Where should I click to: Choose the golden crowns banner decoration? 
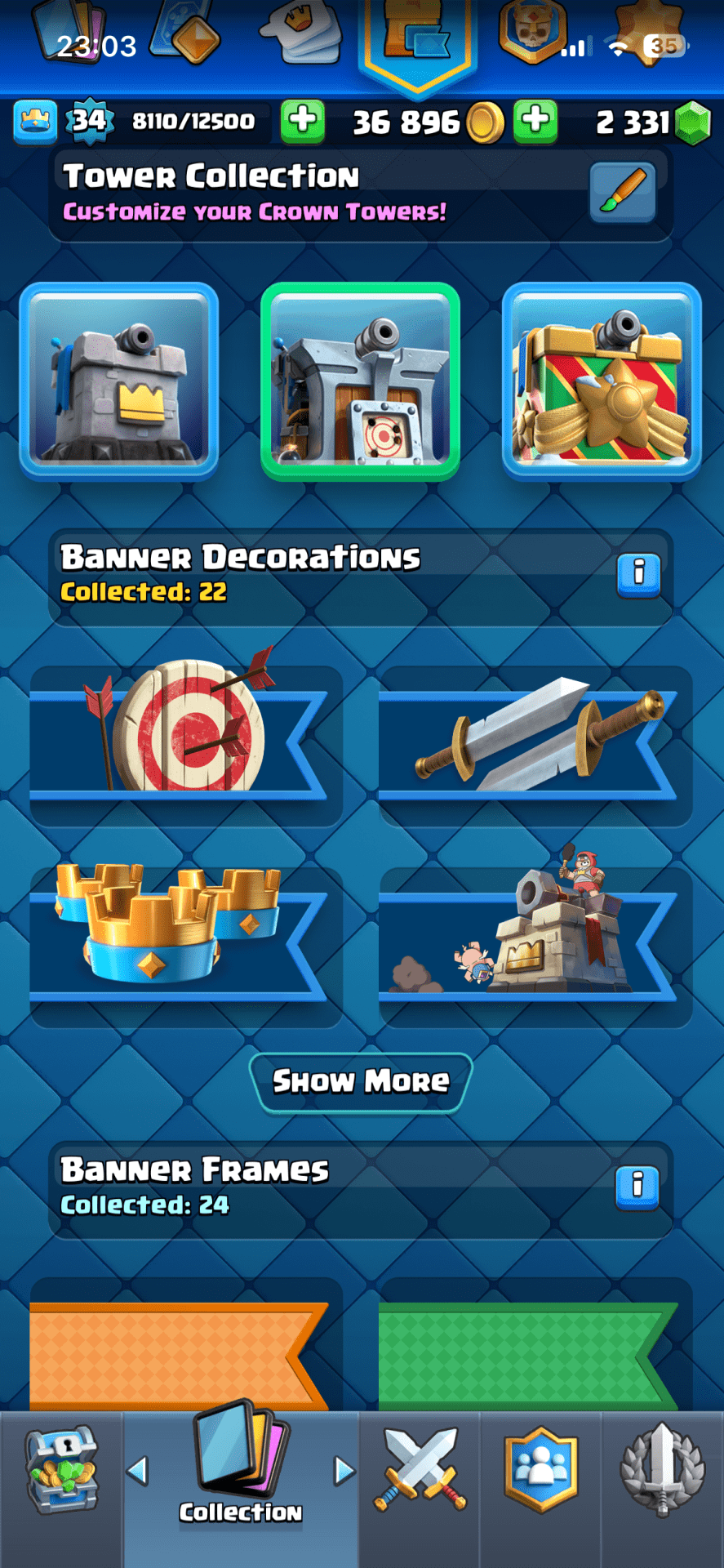[x=185, y=946]
